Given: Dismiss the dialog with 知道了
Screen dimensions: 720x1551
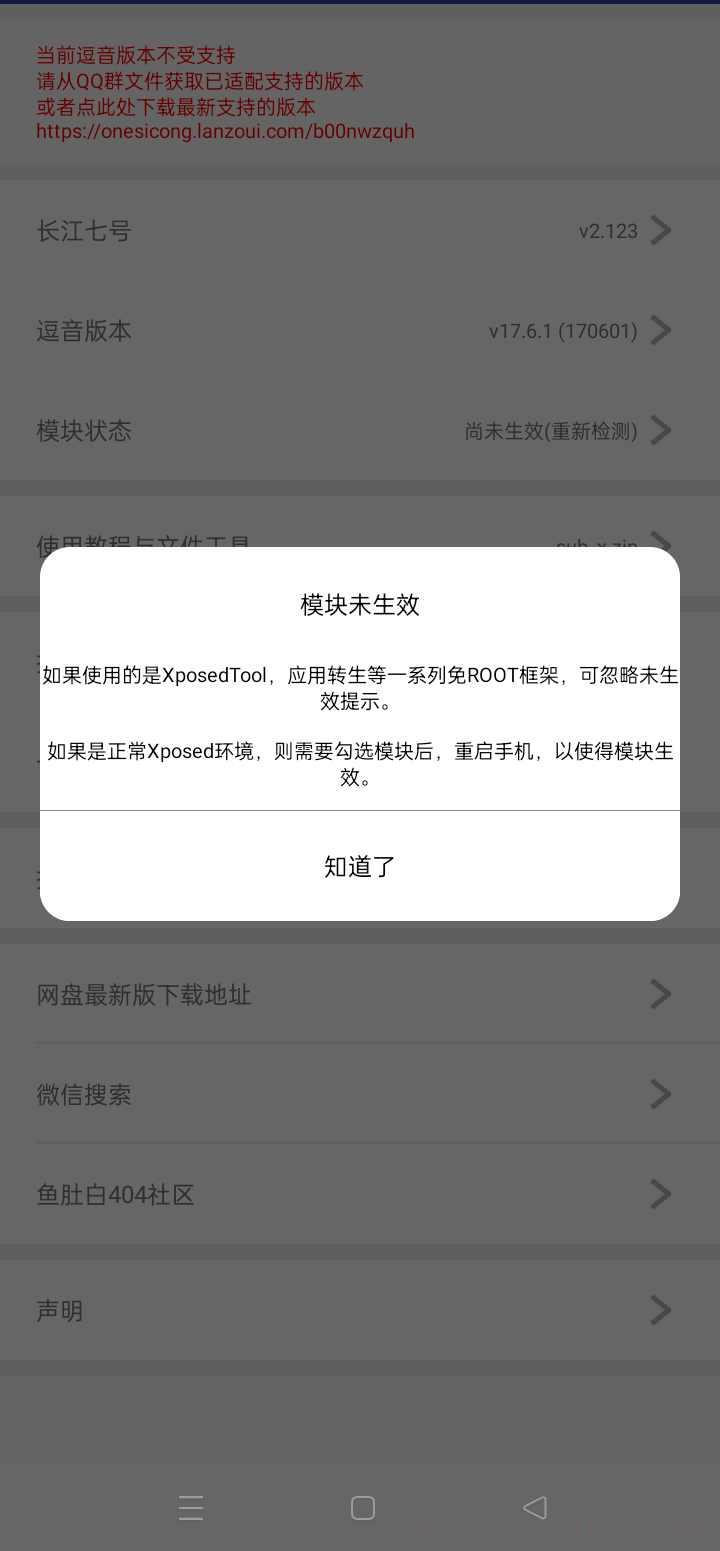Looking at the screenshot, I should (360, 866).
